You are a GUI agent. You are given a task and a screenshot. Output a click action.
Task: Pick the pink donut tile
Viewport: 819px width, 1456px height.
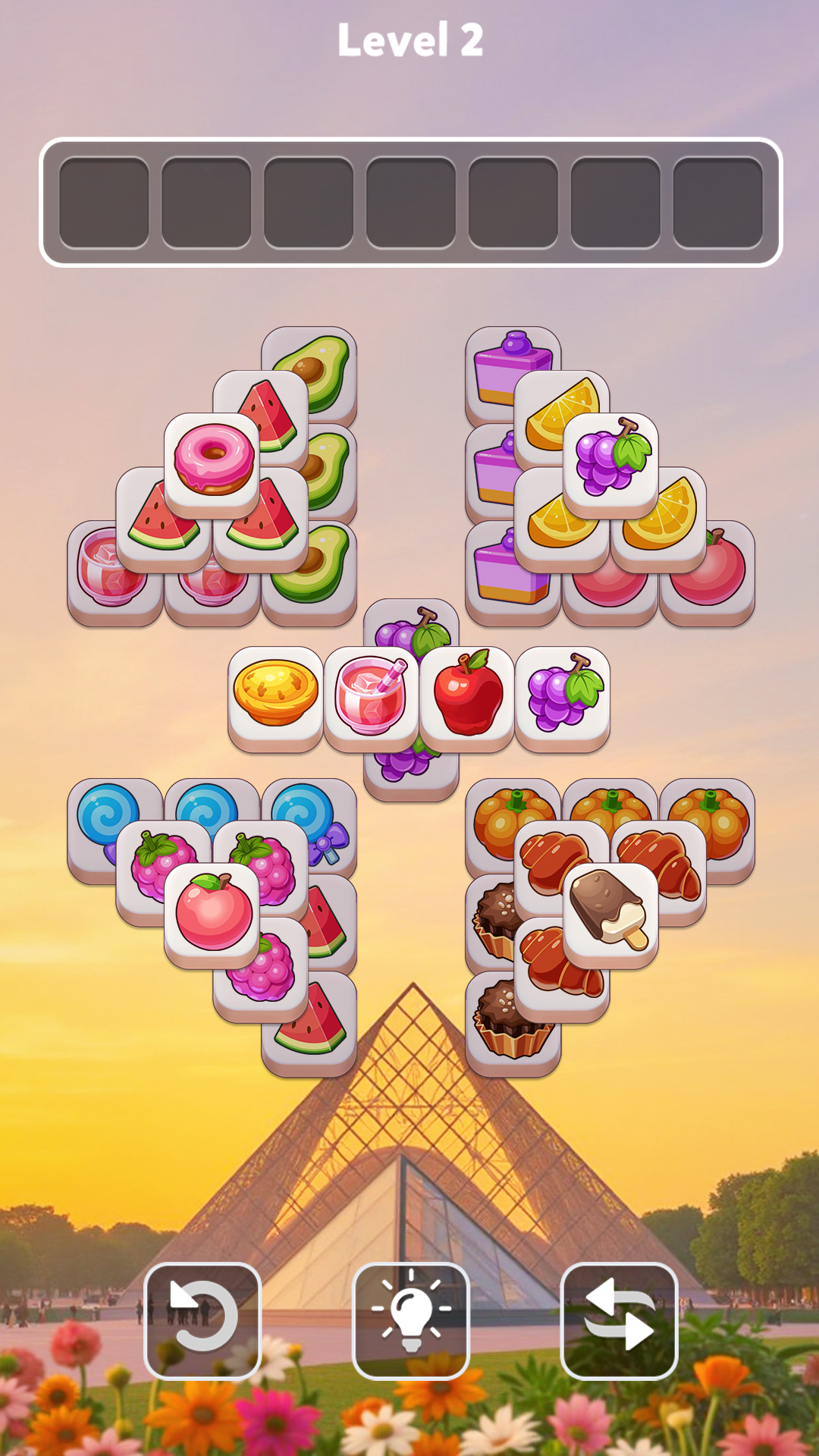coord(212,460)
